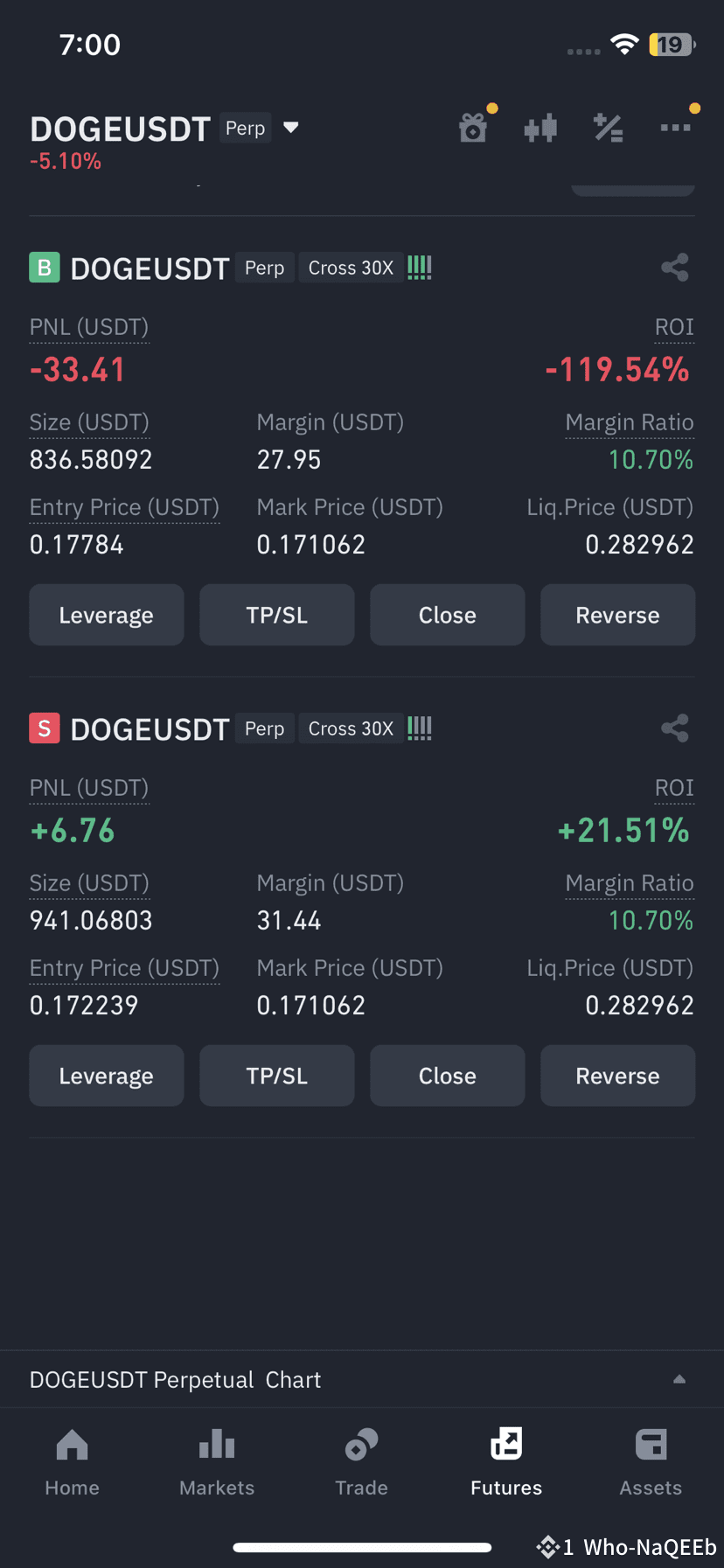Viewport: 724px width, 1568px height.
Task: Open the futures calculator icon
Action: click(x=609, y=128)
